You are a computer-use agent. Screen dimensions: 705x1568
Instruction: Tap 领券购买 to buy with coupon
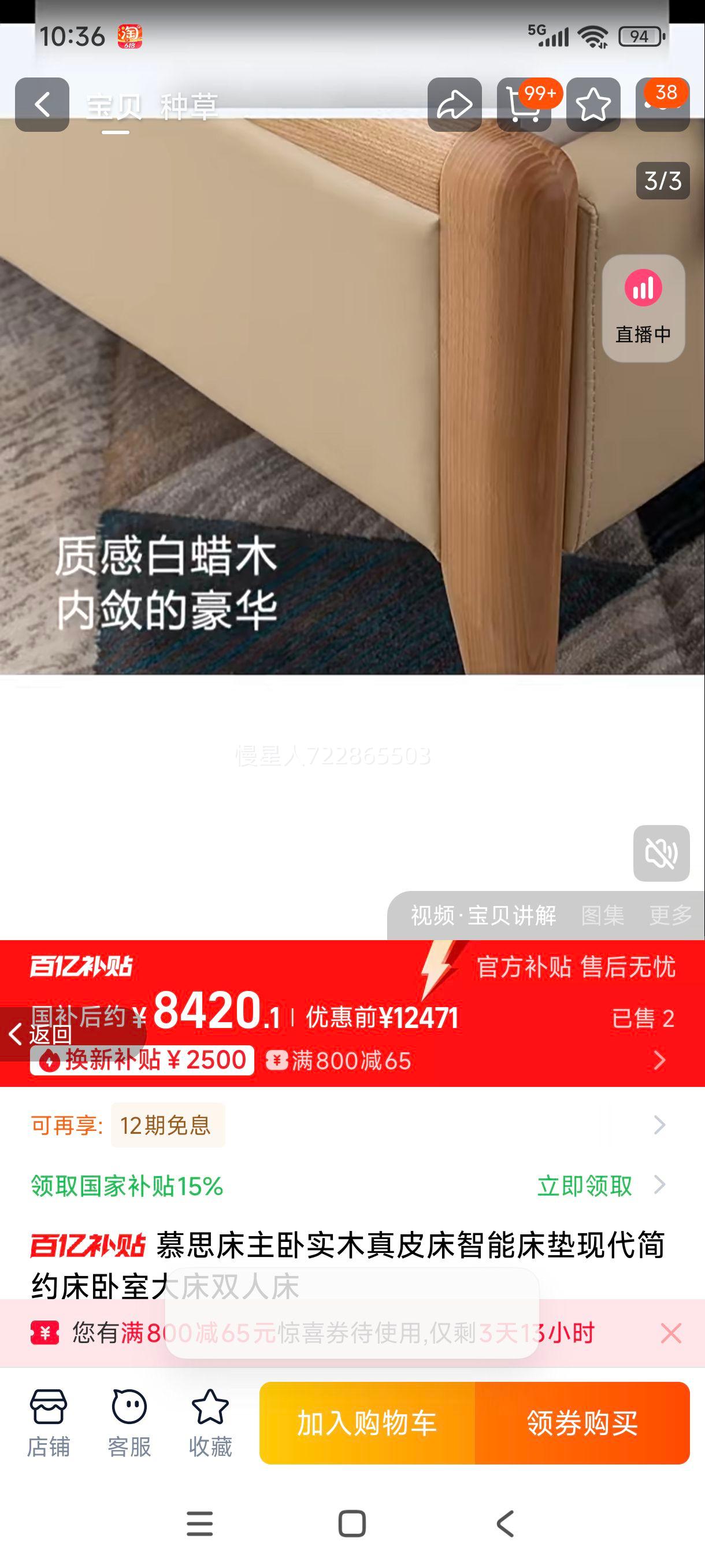coord(582,1422)
